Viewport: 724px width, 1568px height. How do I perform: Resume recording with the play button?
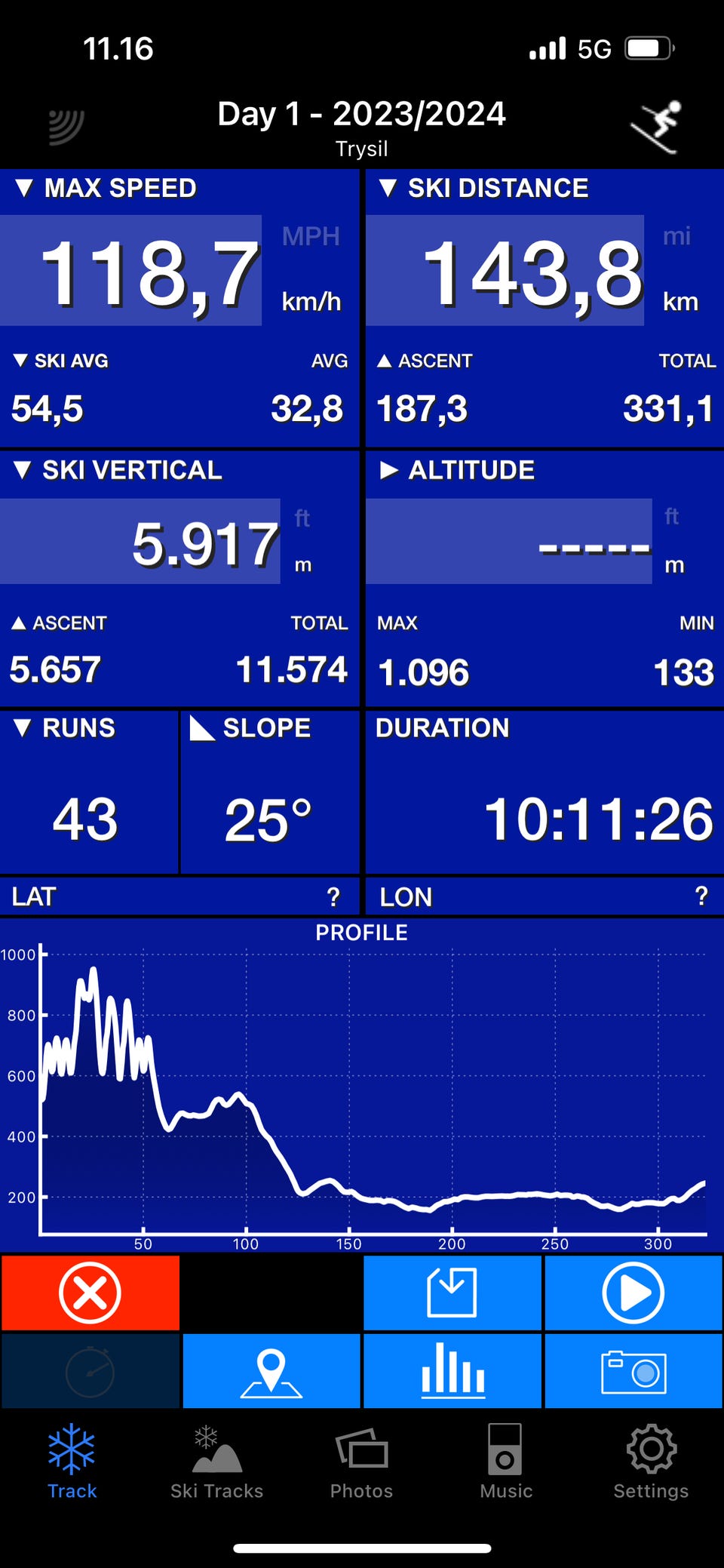click(x=633, y=1293)
